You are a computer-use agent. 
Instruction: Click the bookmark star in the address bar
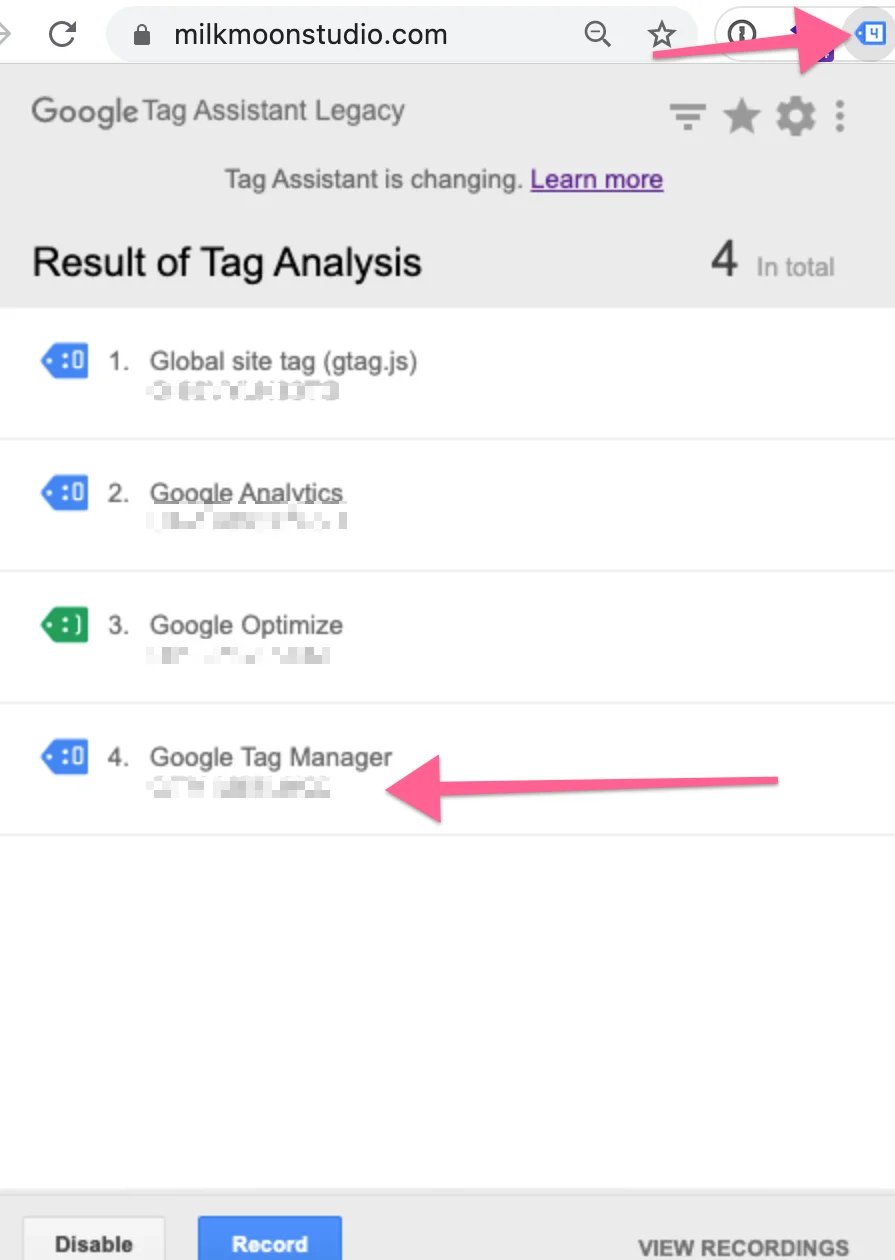661,33
